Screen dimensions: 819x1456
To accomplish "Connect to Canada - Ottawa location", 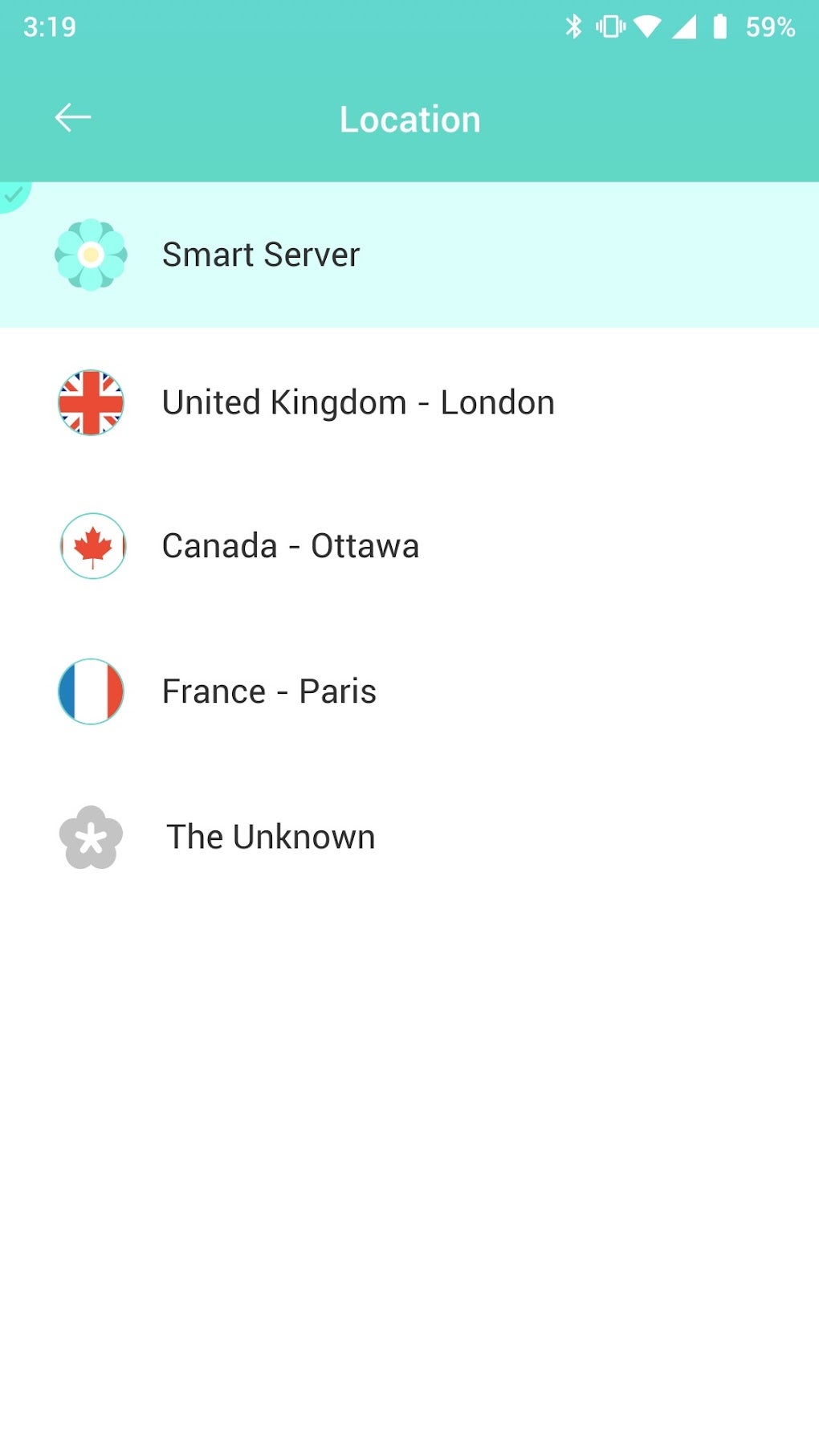I will tap(290, 546).
